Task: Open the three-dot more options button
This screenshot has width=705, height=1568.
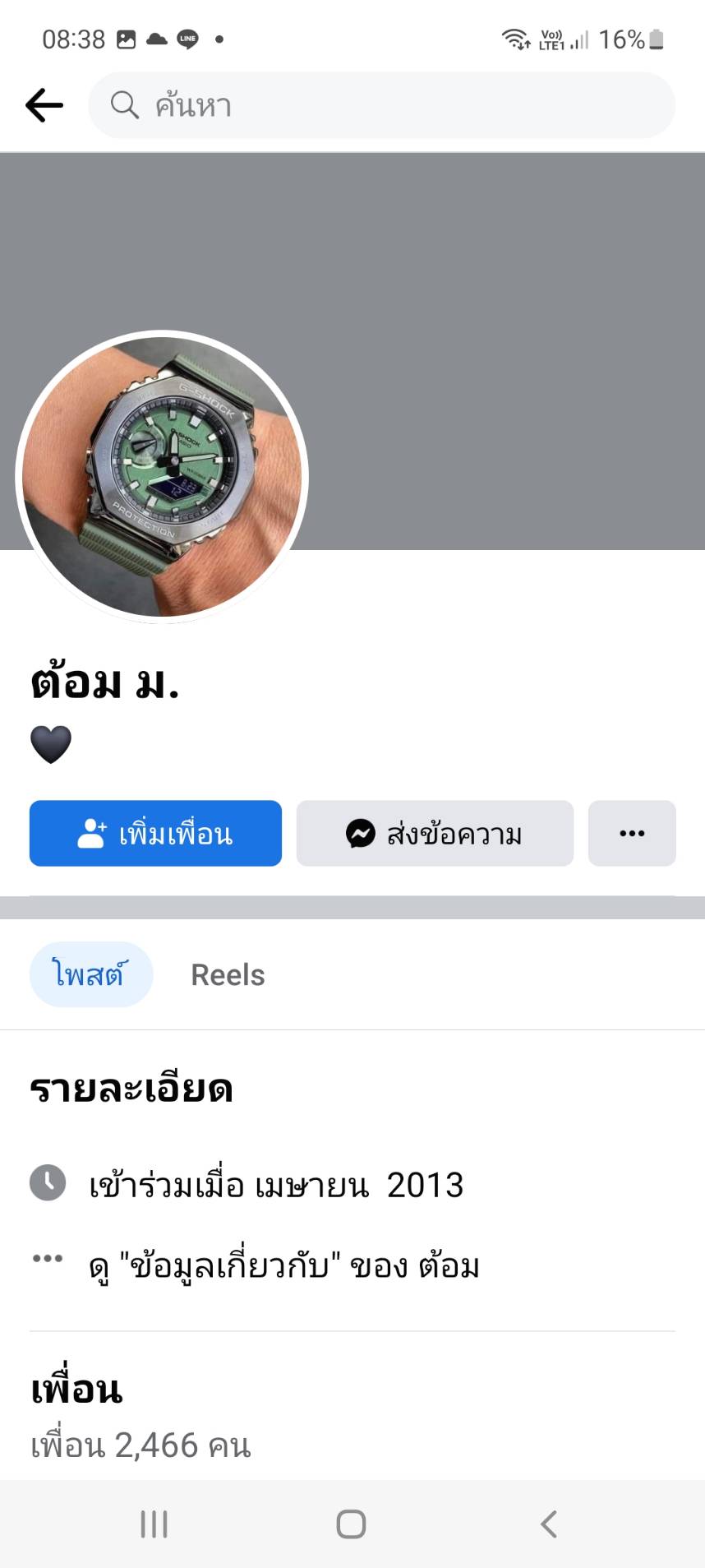Action: coord(631,833)
